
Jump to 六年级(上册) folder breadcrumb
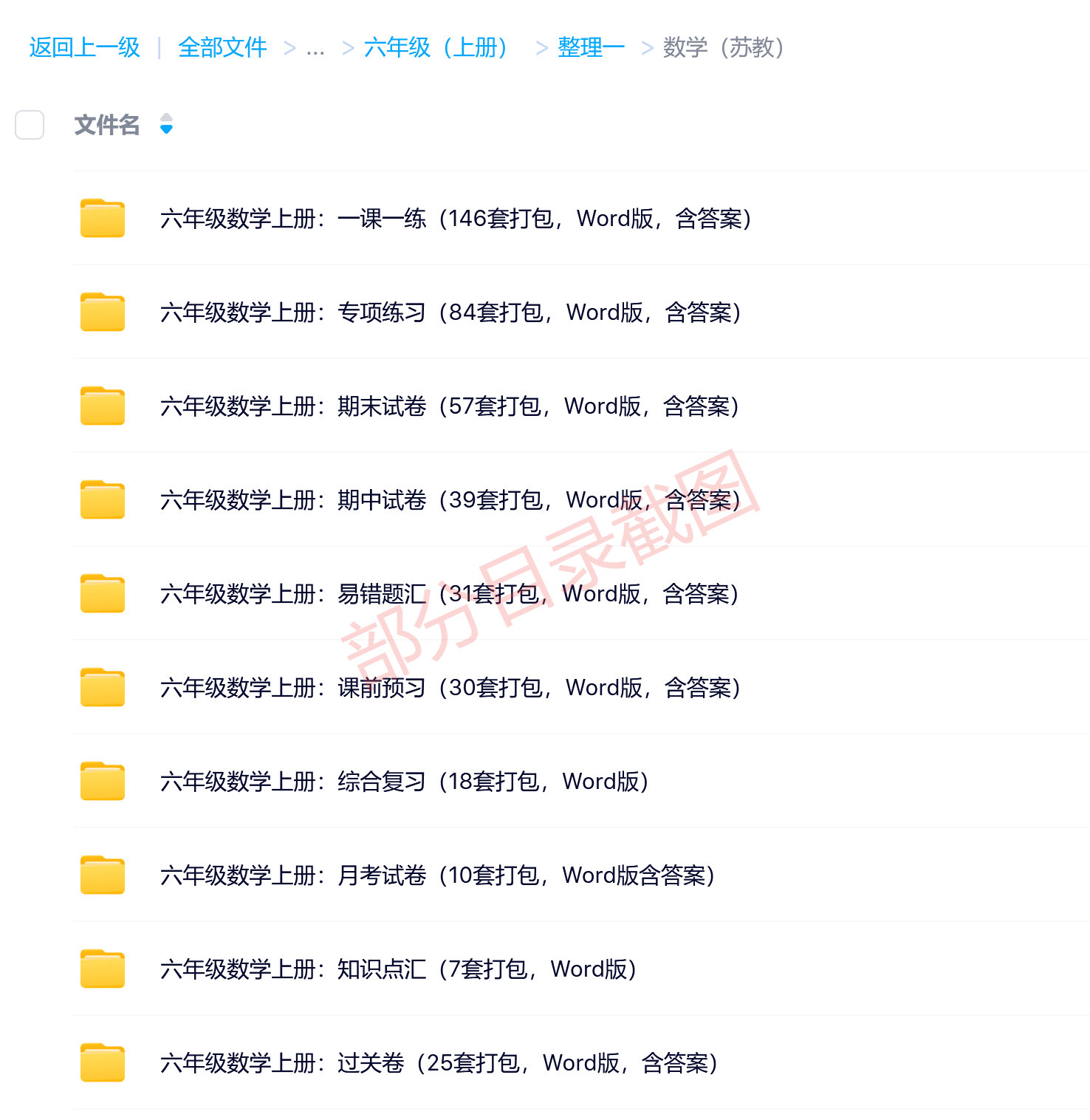point(436,48)
